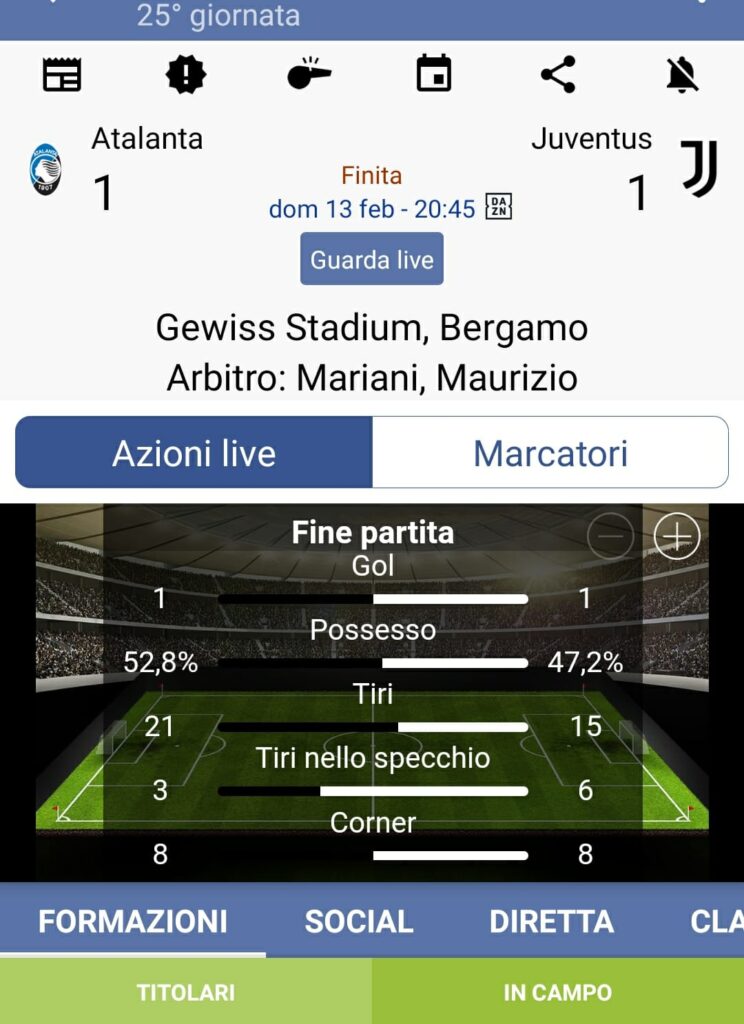Zoom out the stats with minus

tap(610, 538)
